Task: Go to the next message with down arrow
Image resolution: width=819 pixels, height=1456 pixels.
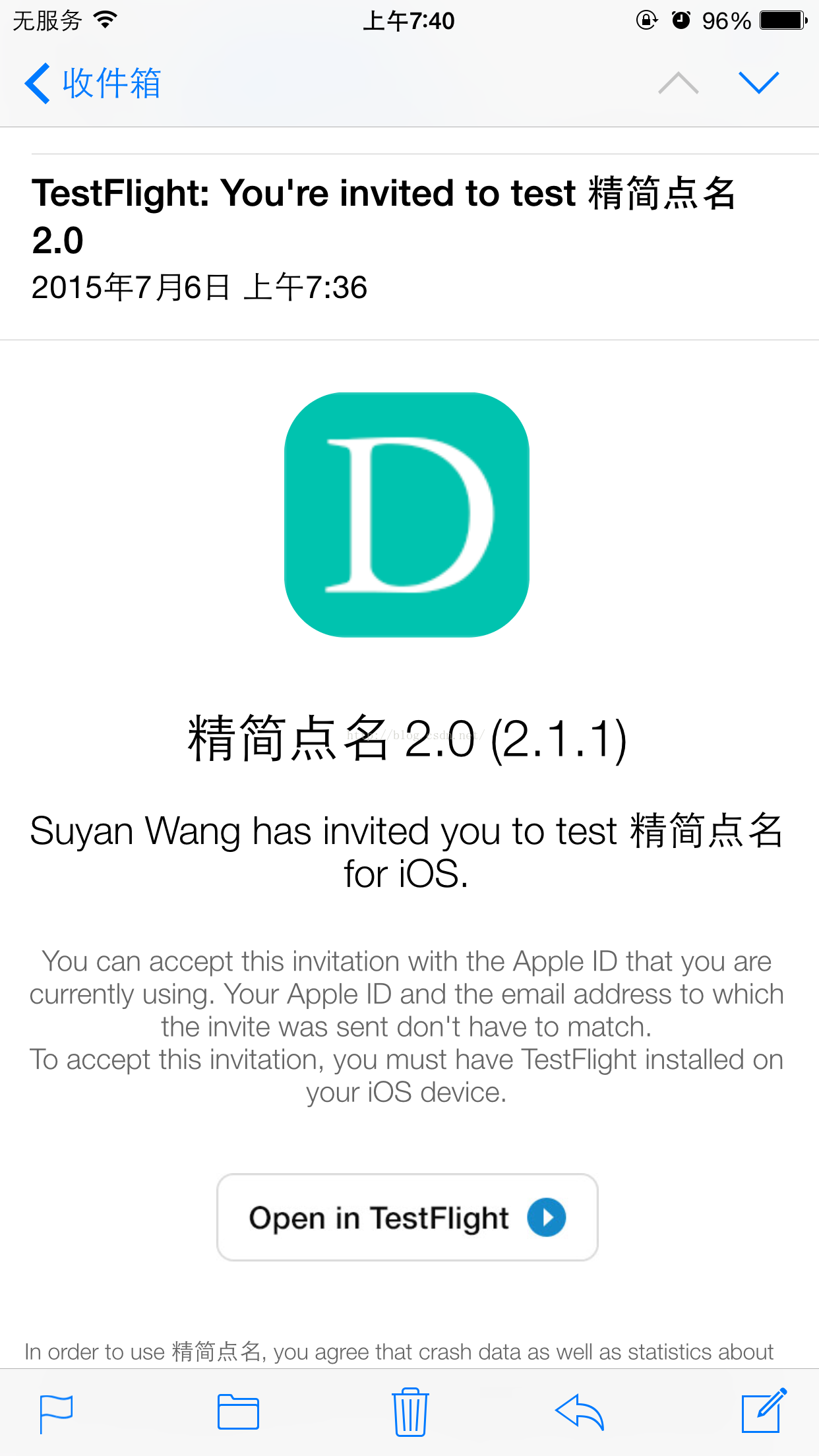Action: (758, 83)
